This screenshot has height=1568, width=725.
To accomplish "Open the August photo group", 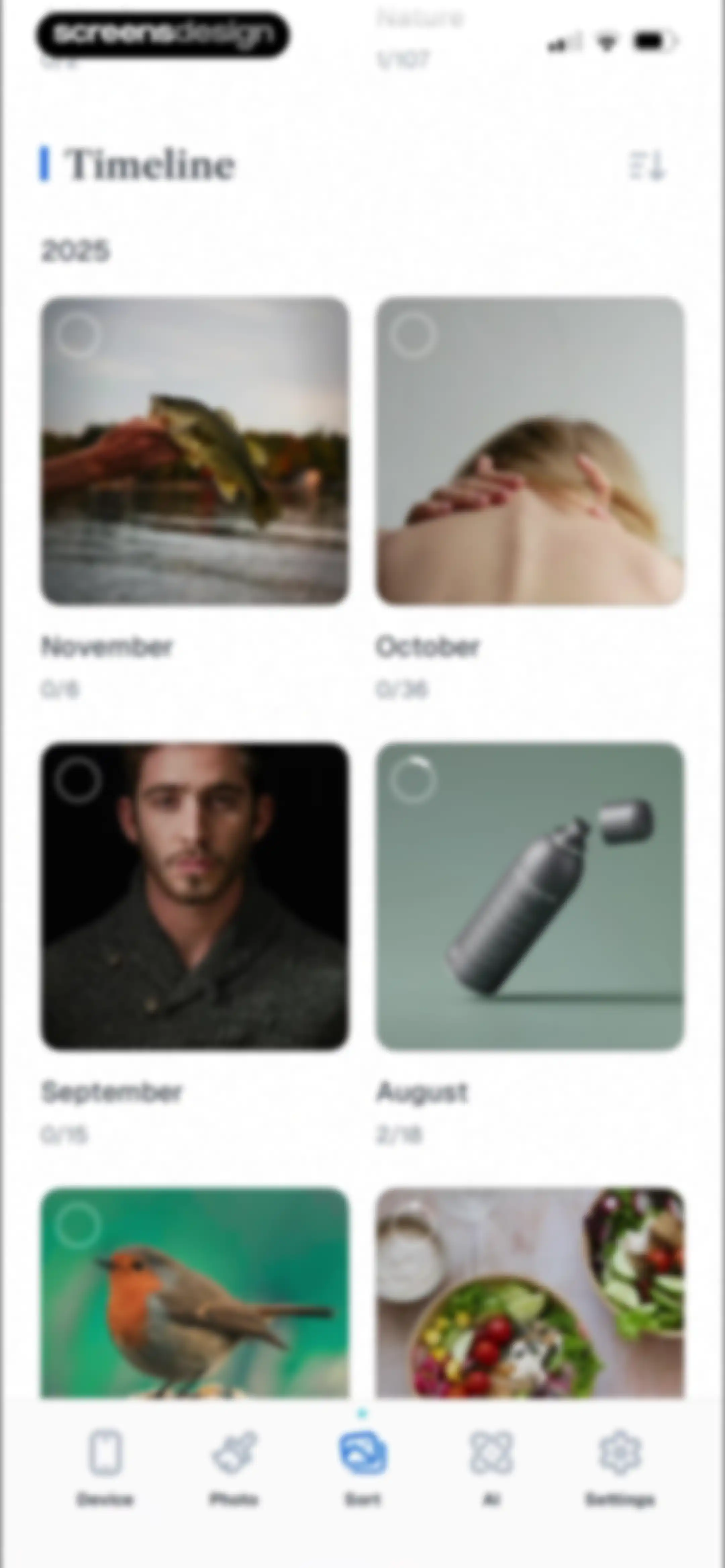I will (530, 896).
